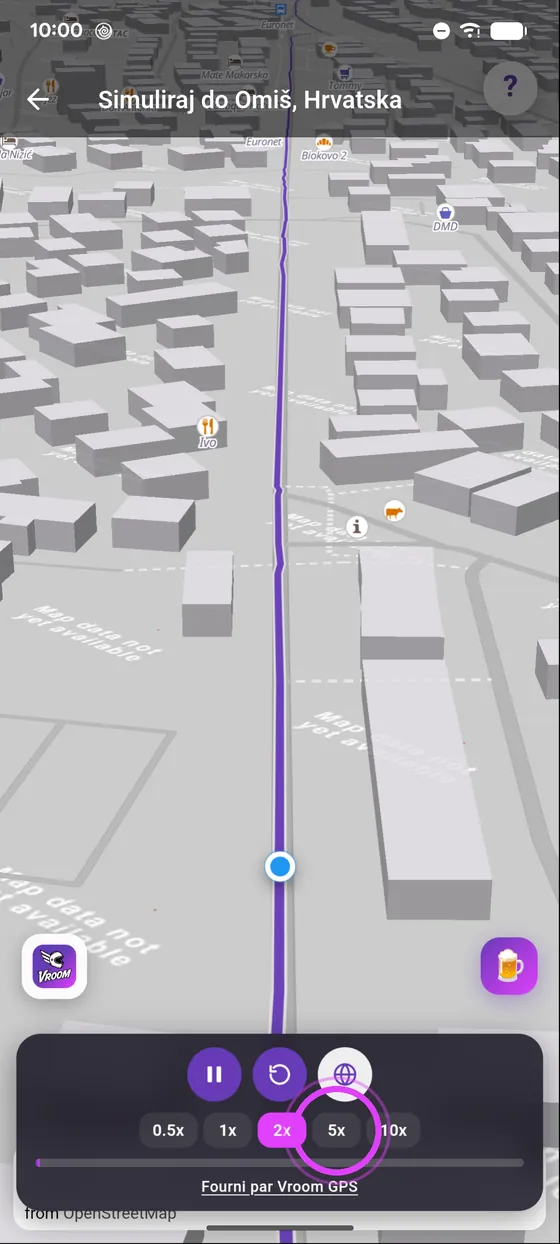Tap the globe icon button

click(x=345, y=1075)
